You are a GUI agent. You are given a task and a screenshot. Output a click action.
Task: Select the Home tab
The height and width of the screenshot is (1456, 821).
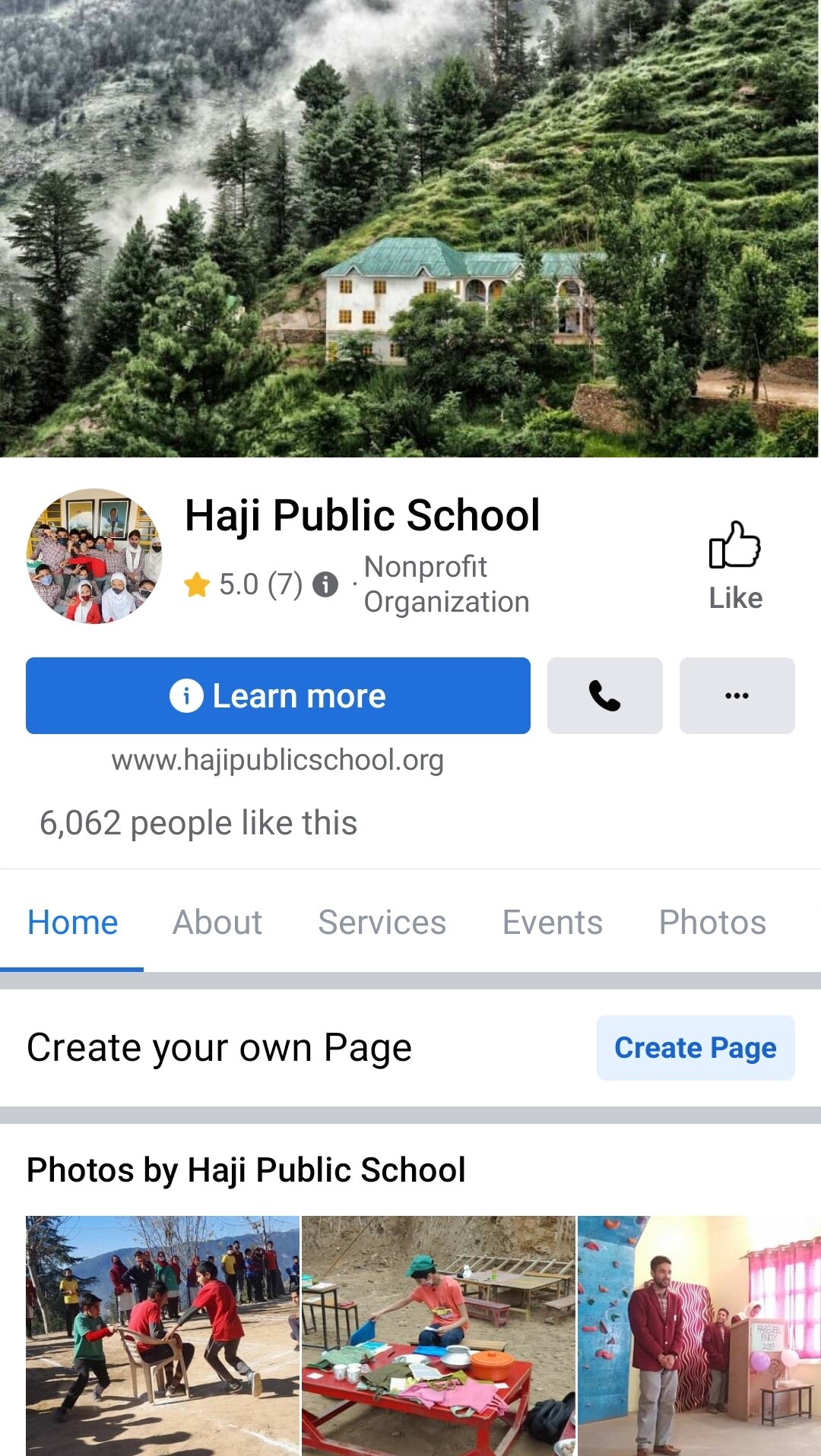pos(72,922)
